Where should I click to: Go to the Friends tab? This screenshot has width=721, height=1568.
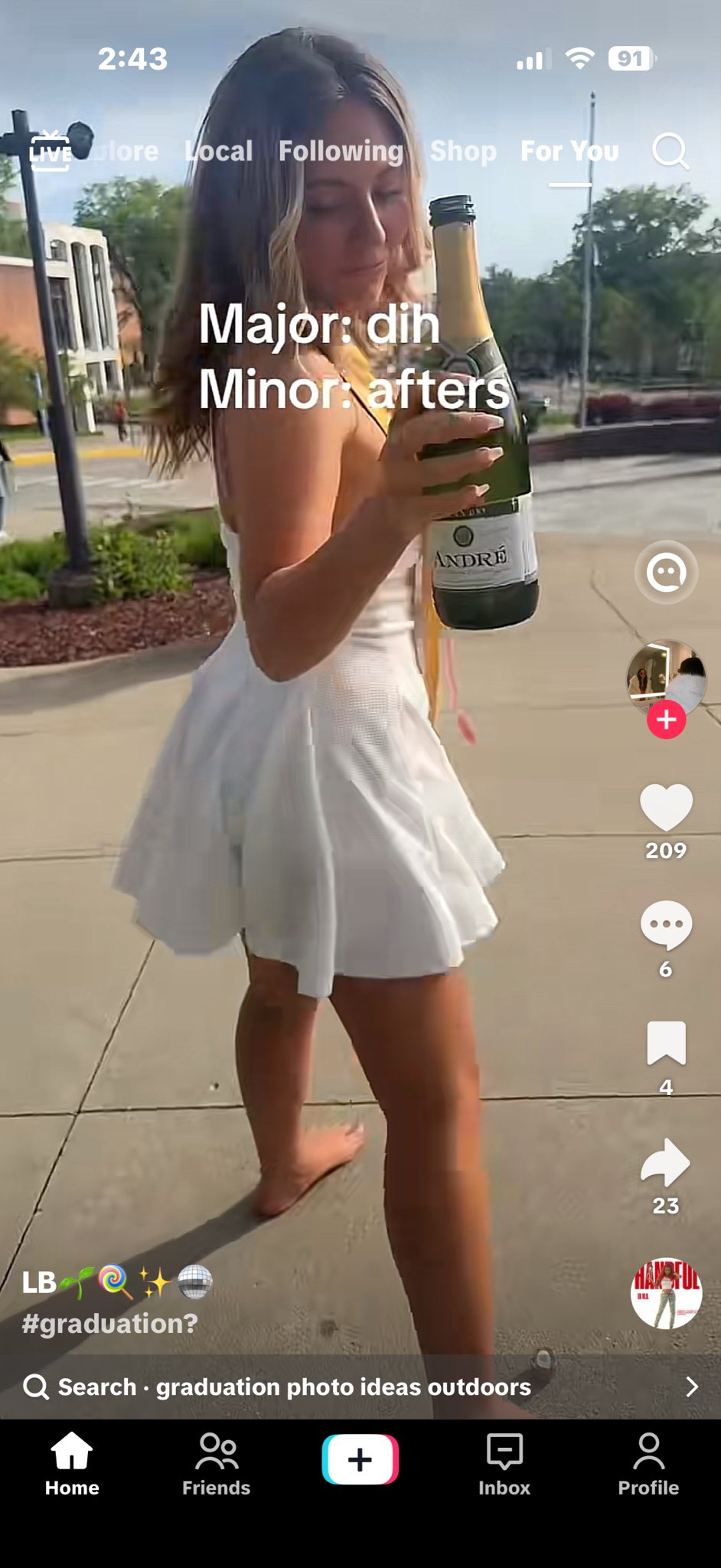(217, 1465)
